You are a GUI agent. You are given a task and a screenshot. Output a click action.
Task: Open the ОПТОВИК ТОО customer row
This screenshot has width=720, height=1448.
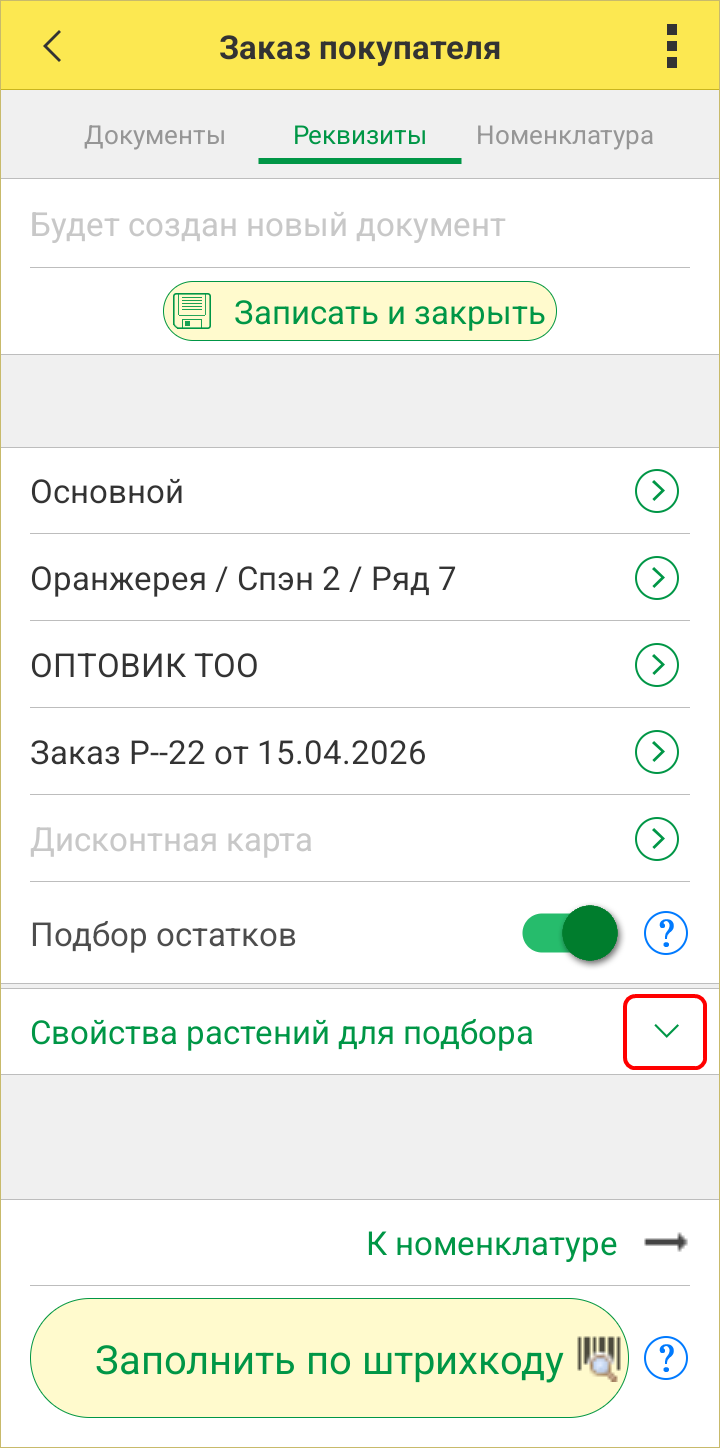(x=657, y=664)
